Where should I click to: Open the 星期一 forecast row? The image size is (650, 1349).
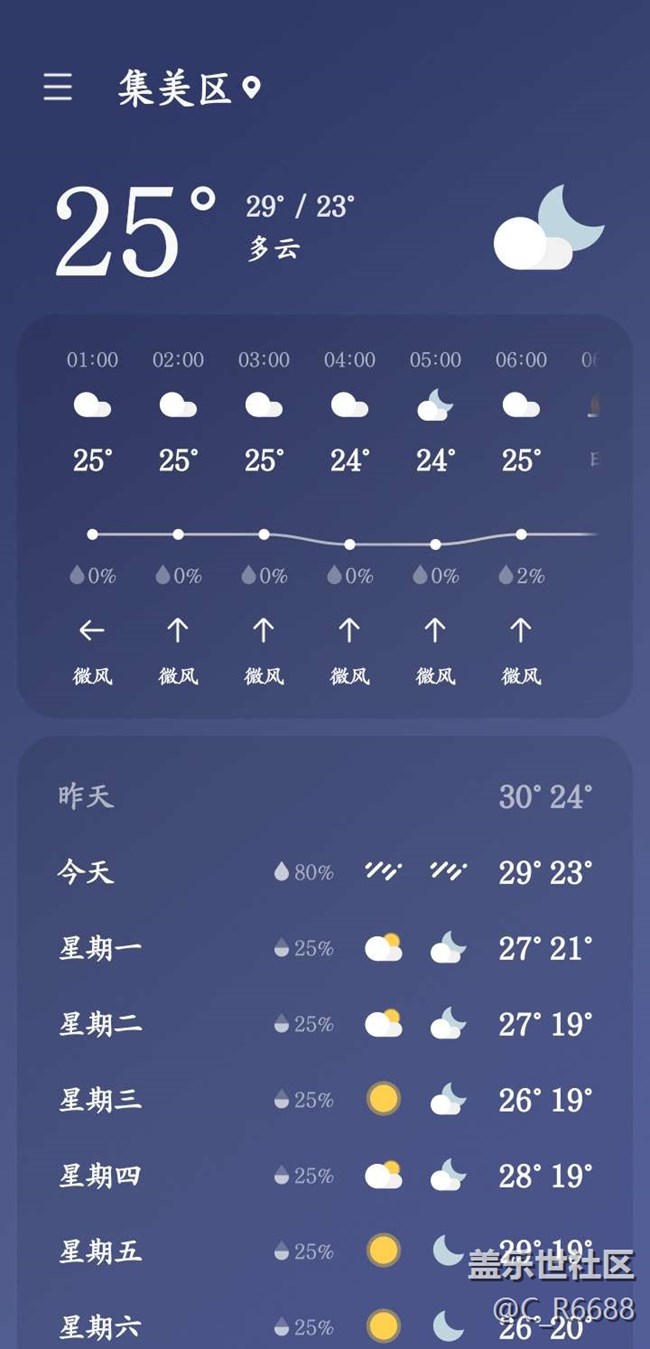click(325, 948)
